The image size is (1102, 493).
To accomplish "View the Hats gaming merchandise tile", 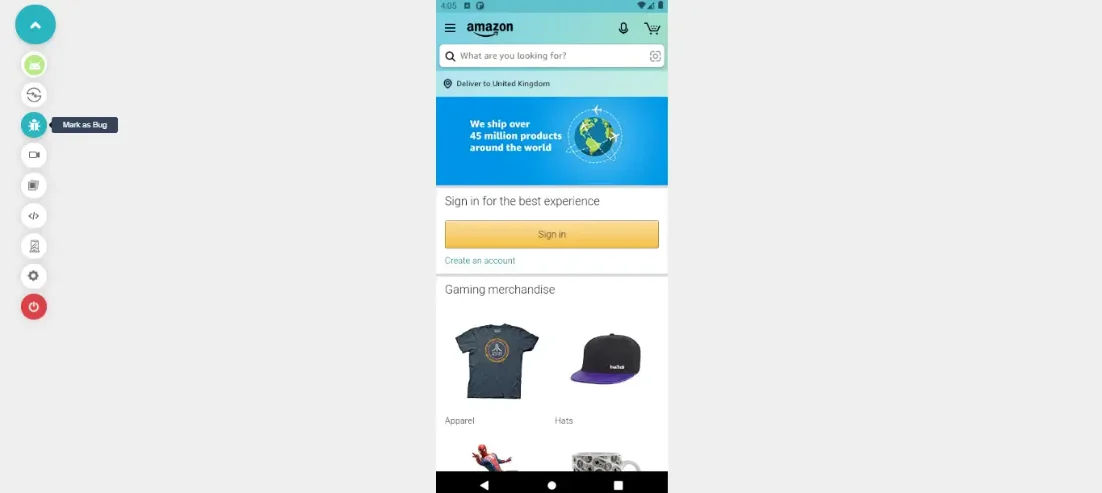I will click(607, 360).
